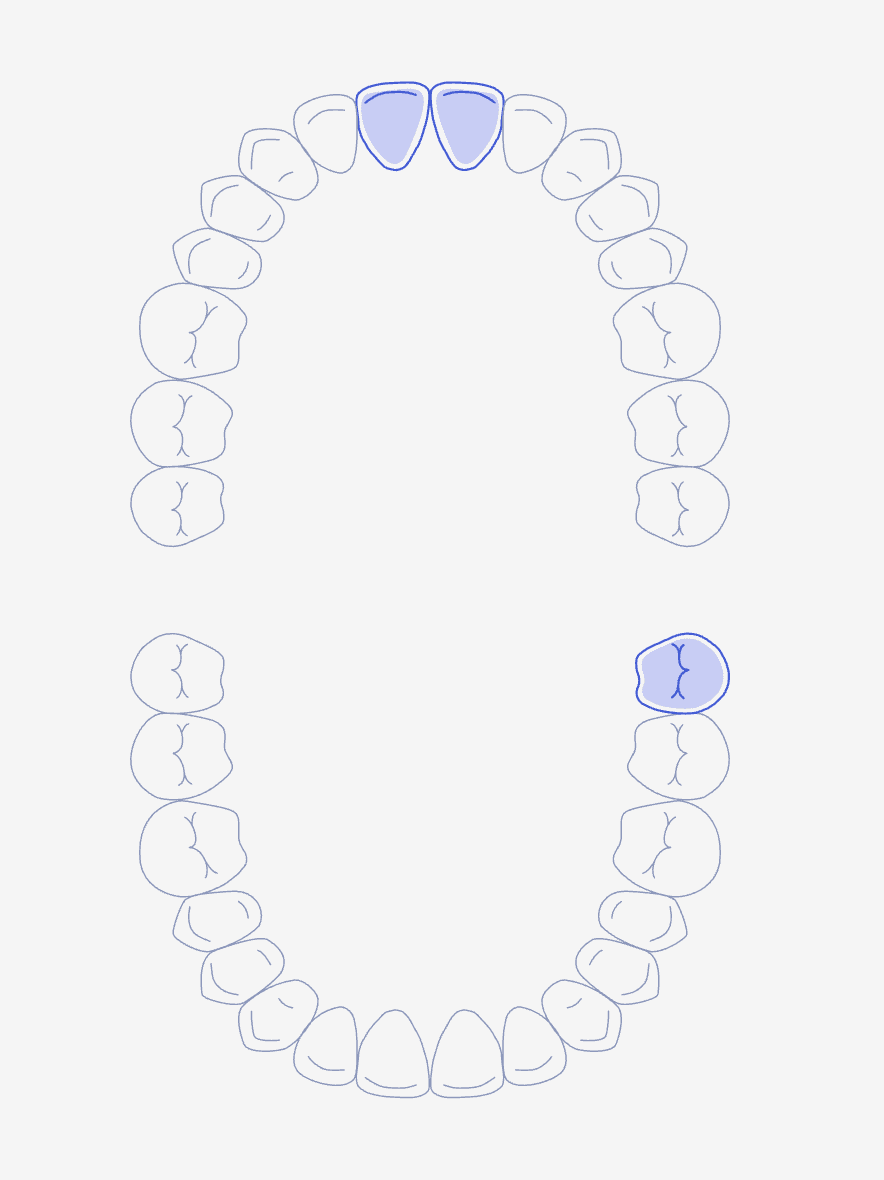The width and height of the screenshot is (884, 1180).
Task: Select the lower left-side central incisor
Action: point(393,1055)
